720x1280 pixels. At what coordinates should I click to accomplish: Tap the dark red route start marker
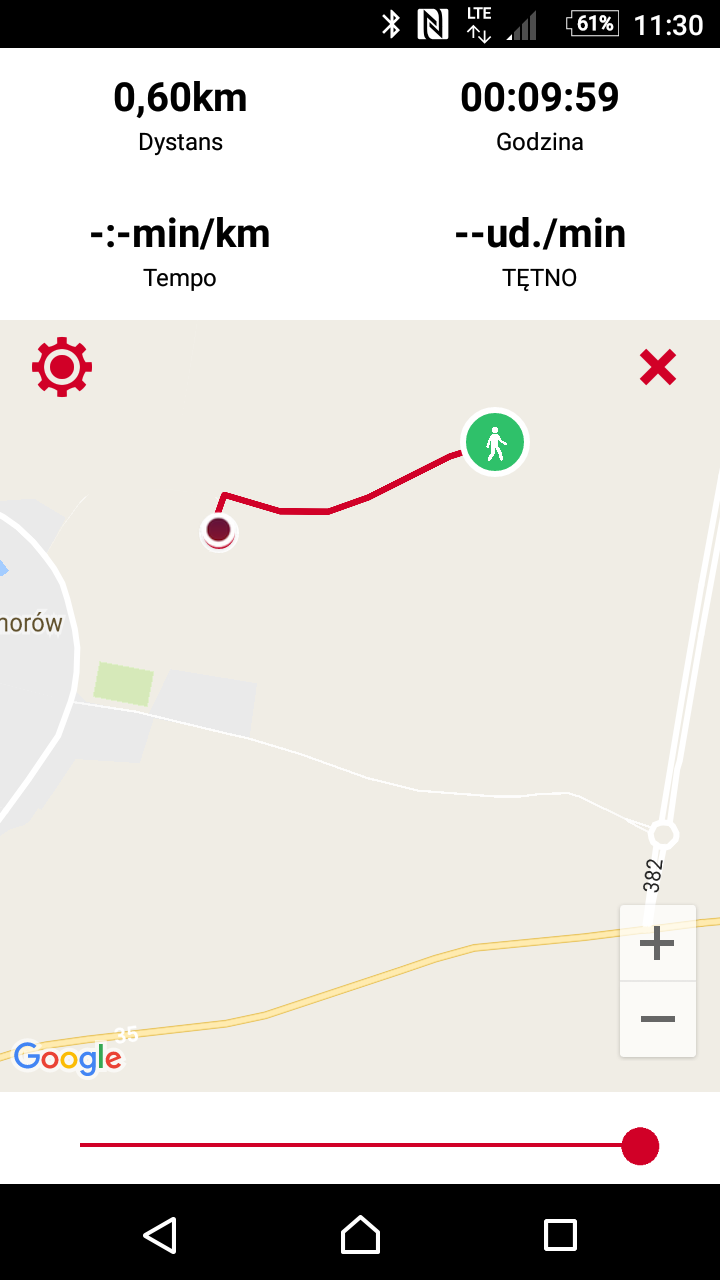(x=219, y=530)
